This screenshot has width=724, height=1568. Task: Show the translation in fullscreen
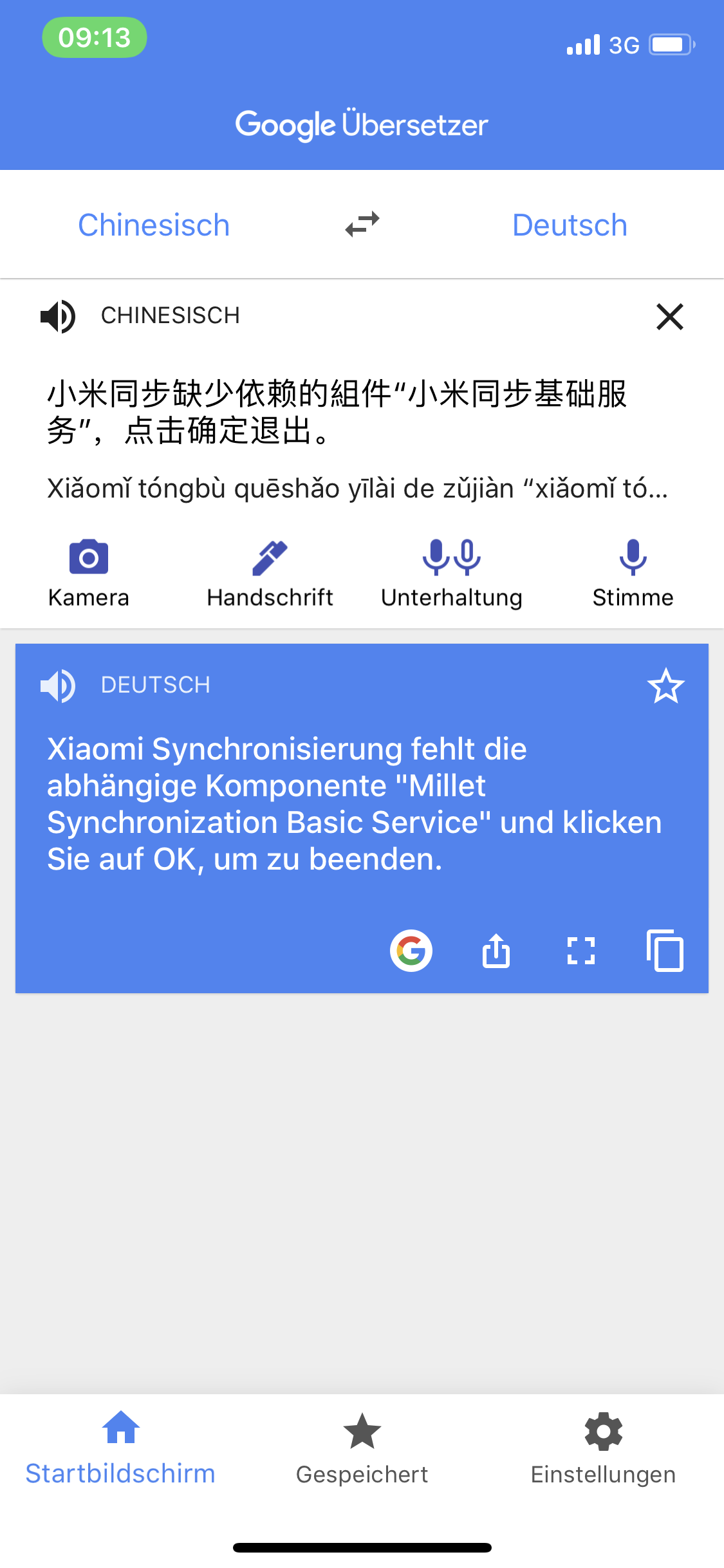(581, 951)
